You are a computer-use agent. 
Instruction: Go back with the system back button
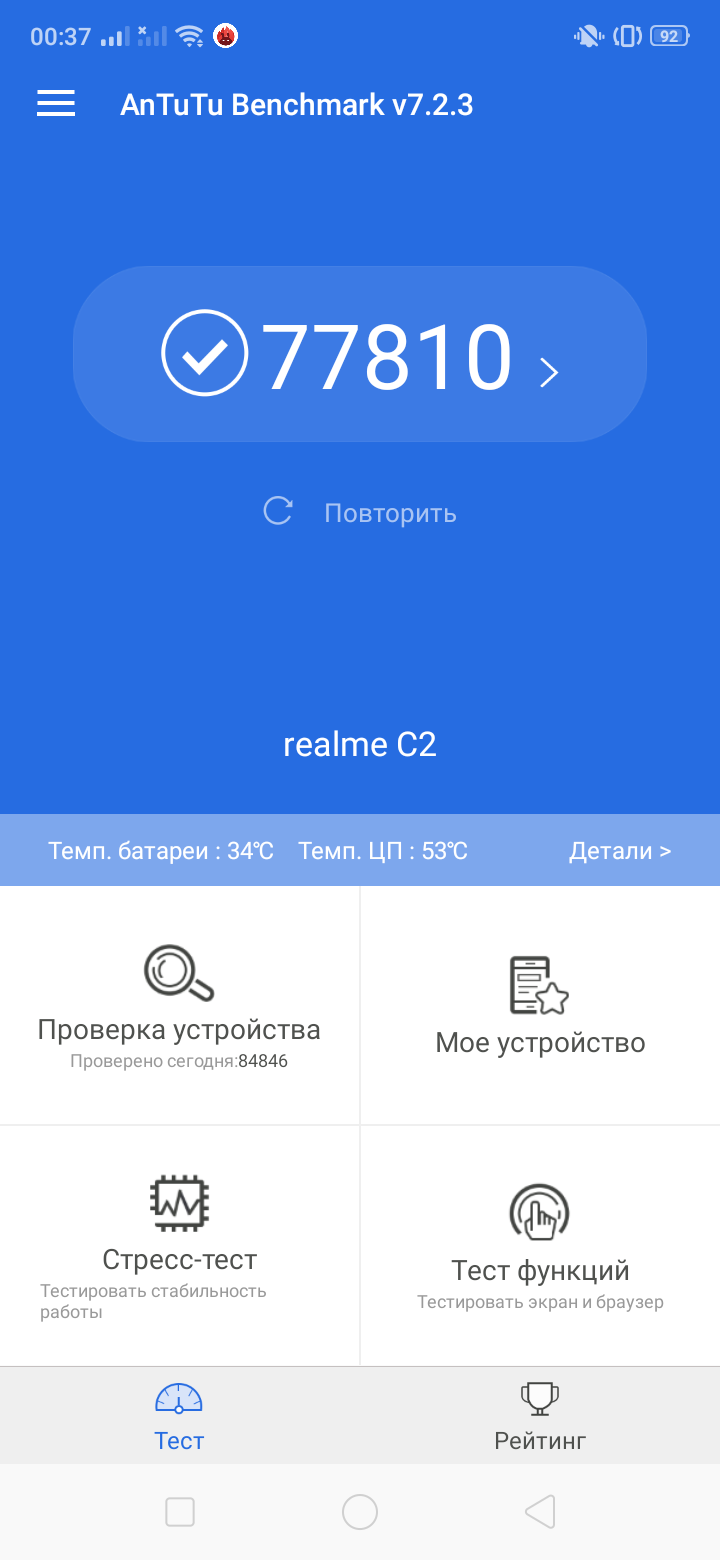point(540,1512)
